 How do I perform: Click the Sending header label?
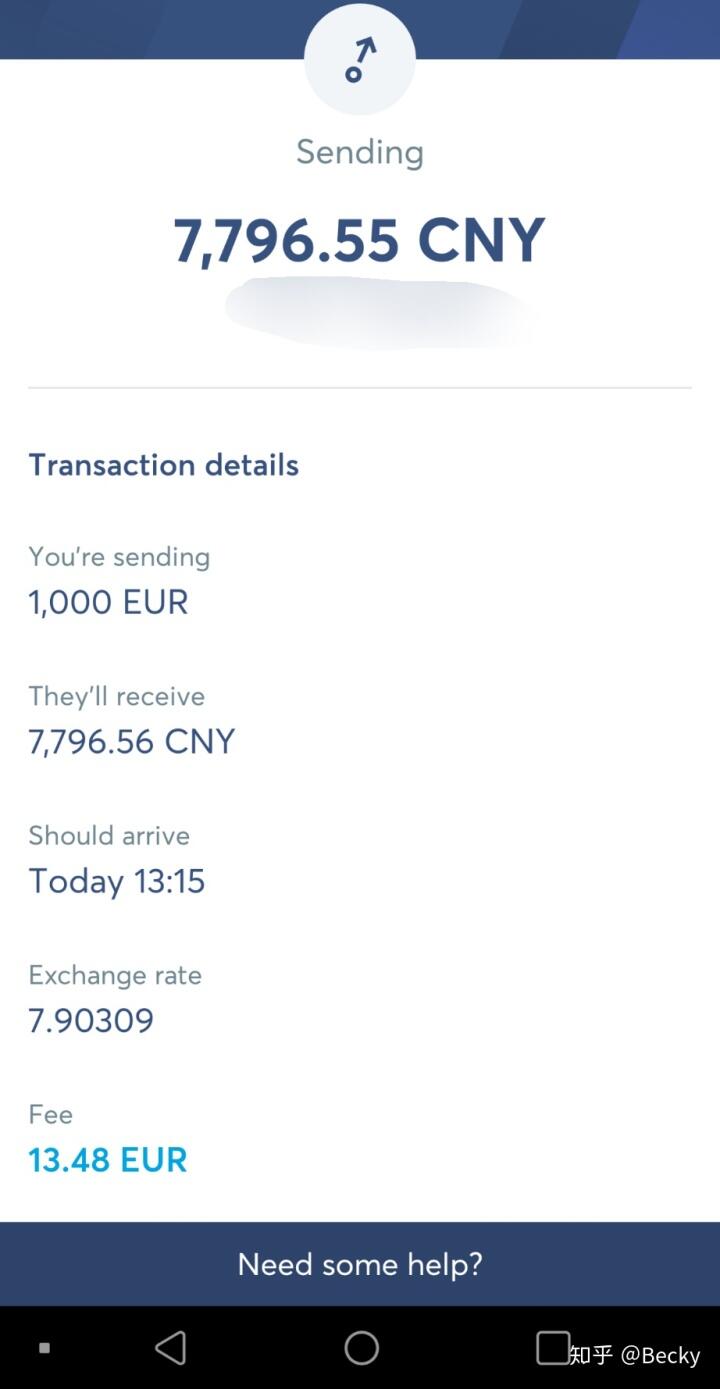click(360, 152)
